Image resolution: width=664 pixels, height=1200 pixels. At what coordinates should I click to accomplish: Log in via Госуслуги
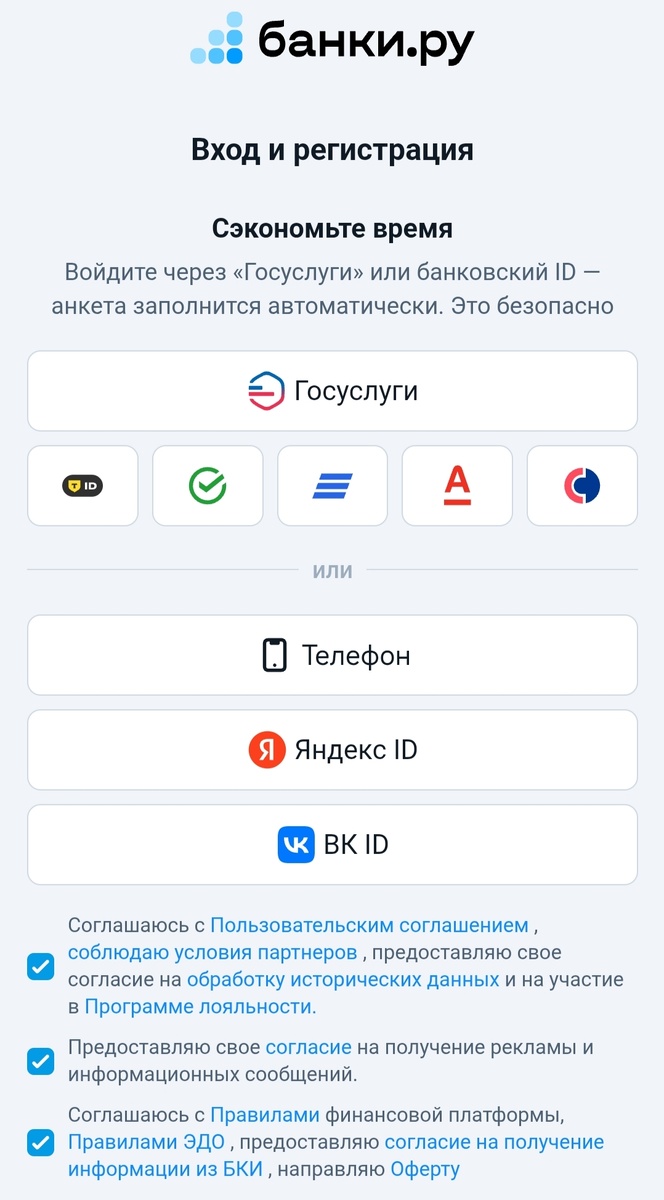pos(332,391)
